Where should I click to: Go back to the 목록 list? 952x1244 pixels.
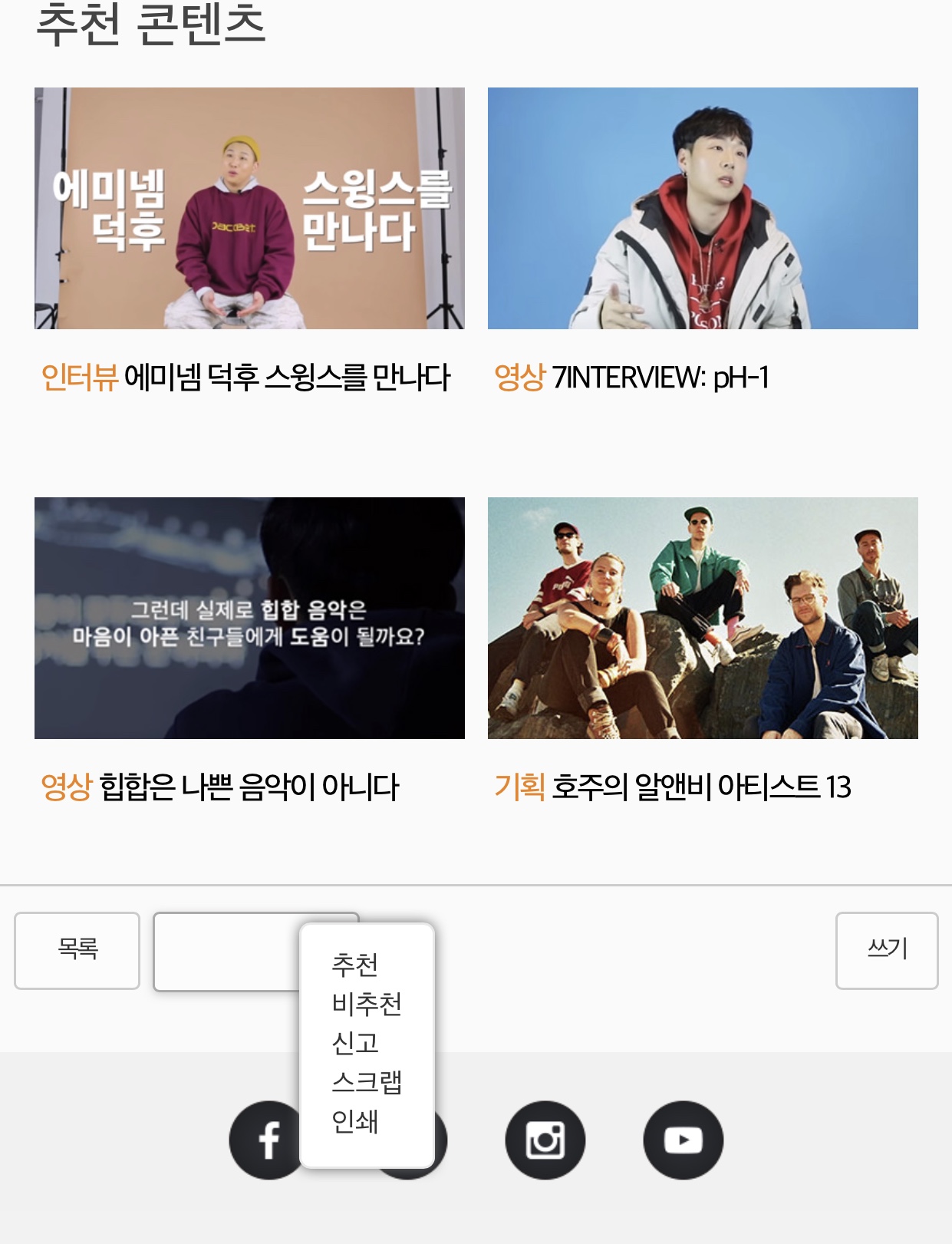pyautogui.click(x=77, y=950)
